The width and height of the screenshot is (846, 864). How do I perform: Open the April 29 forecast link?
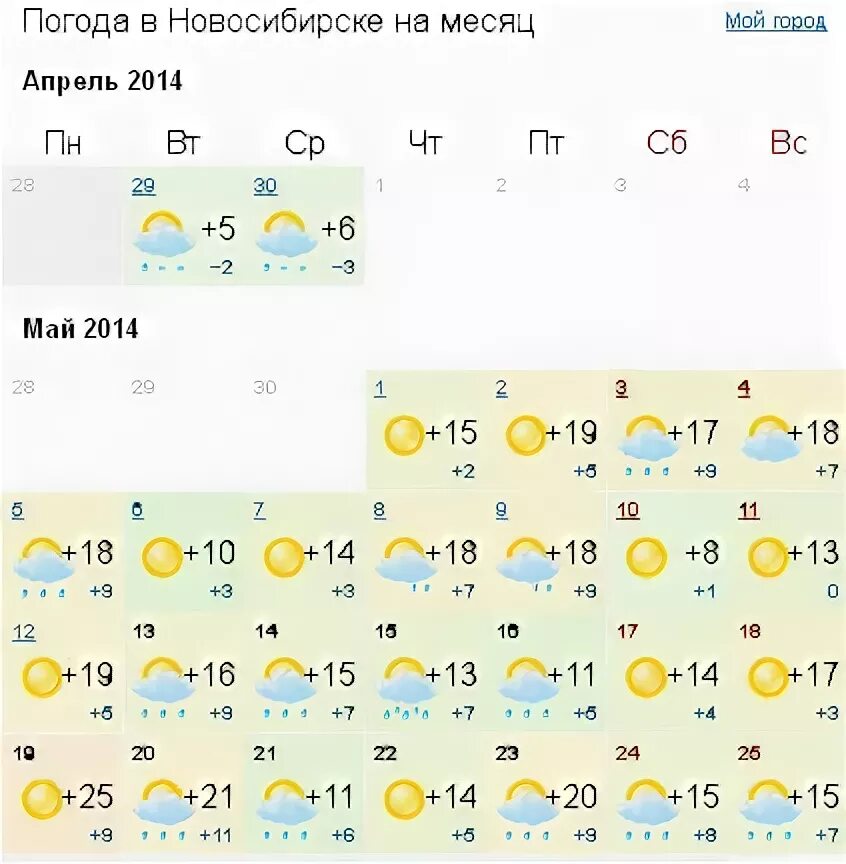(x=143, y=186)
